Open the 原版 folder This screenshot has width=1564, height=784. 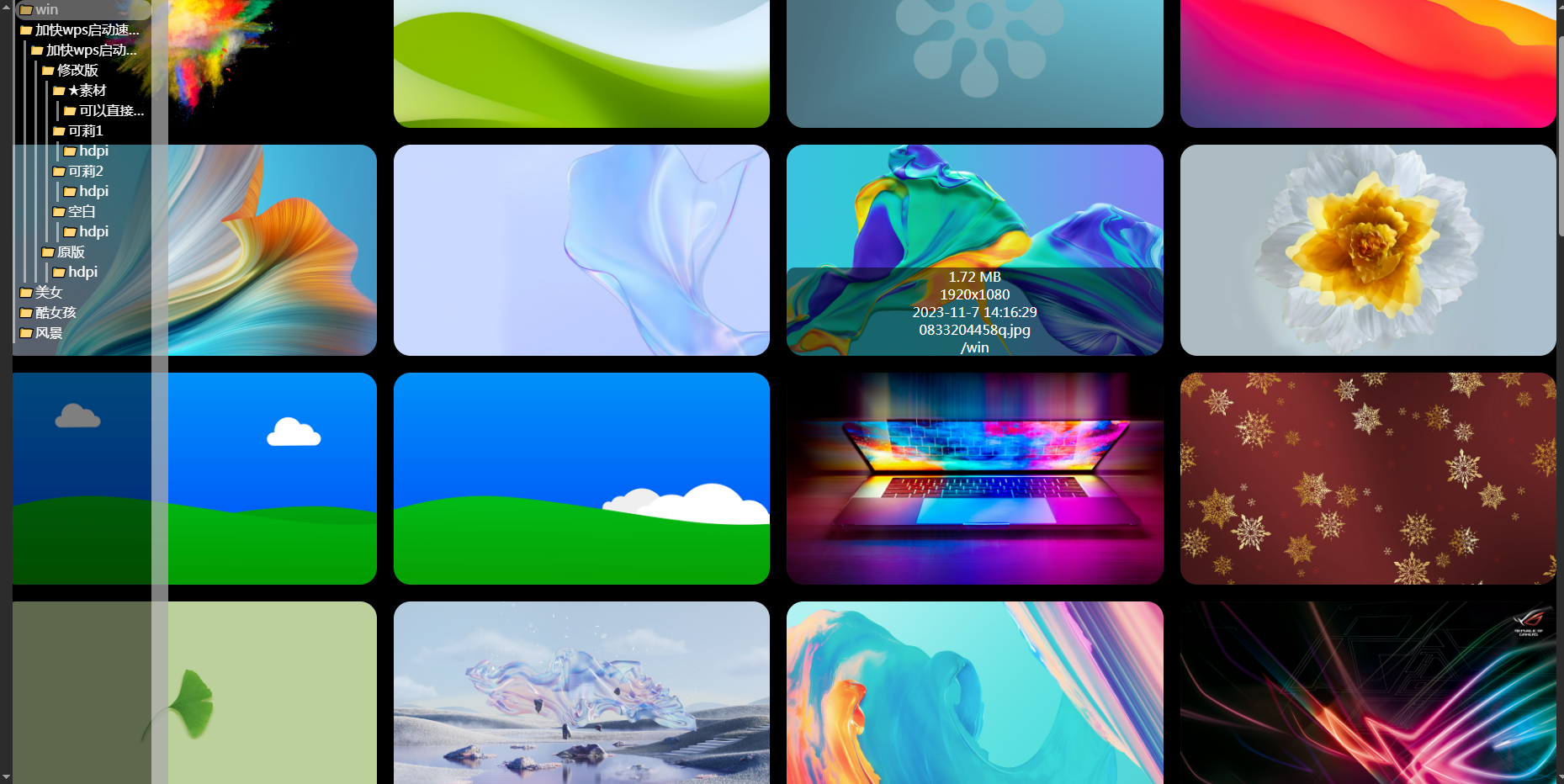[71, 252]
